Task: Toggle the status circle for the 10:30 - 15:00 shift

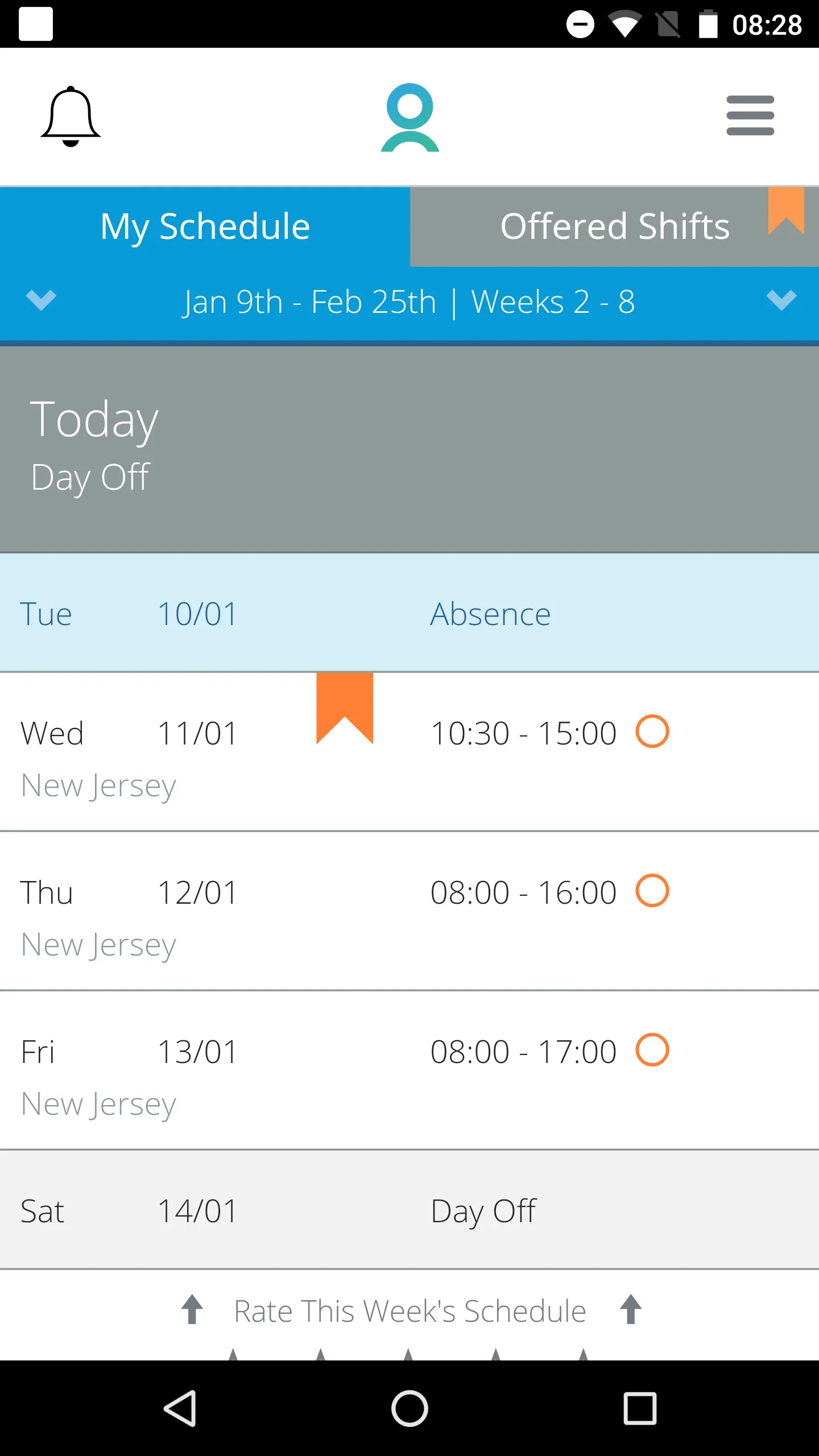Action: (x=653, y=732)
